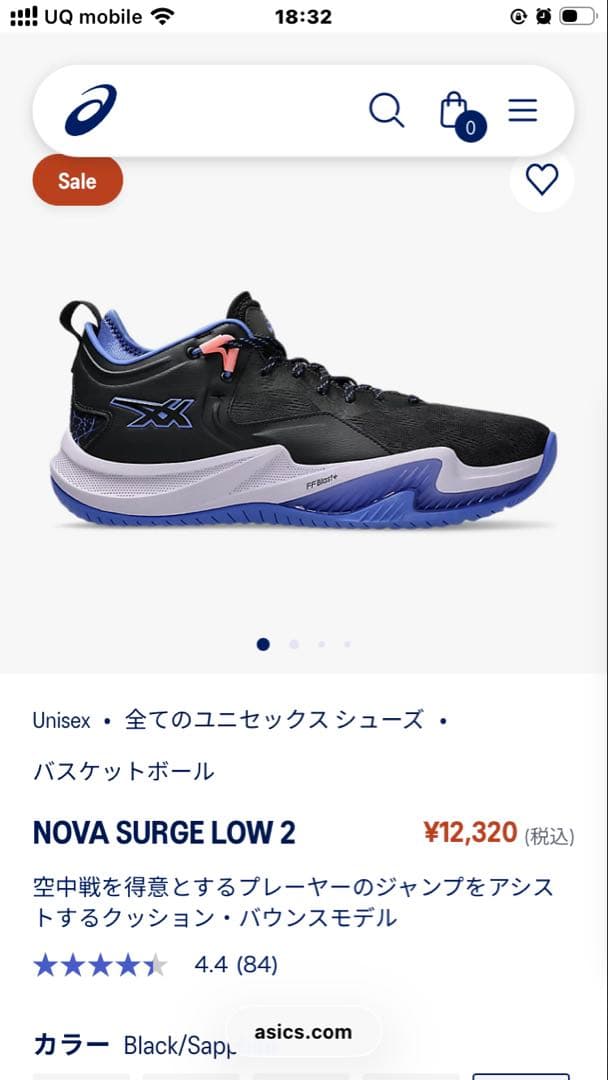Go to the ASICS home logo
The image size is (608, 1080).
(x=91, y=110)
